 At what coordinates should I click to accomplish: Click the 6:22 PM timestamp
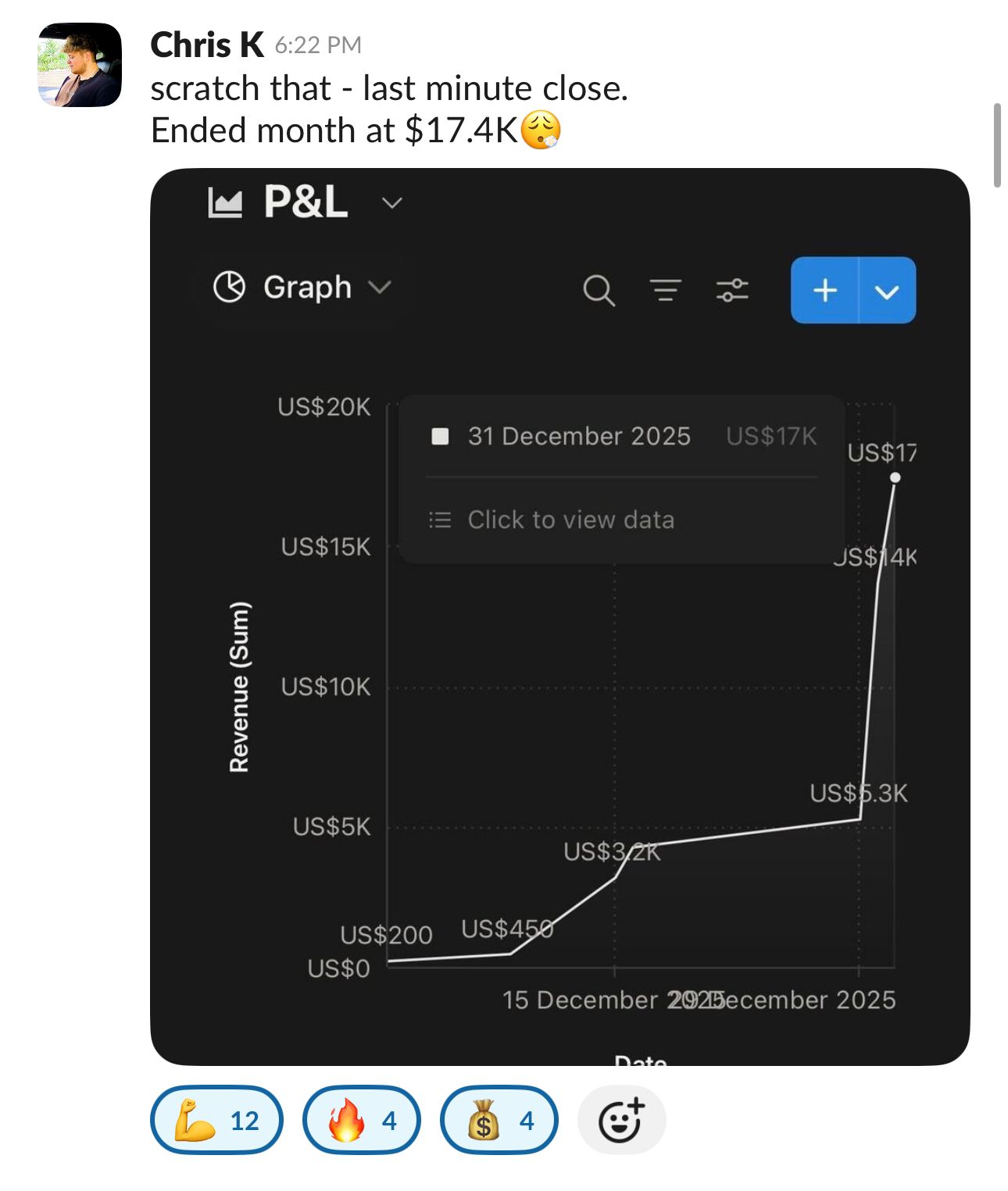319,45
